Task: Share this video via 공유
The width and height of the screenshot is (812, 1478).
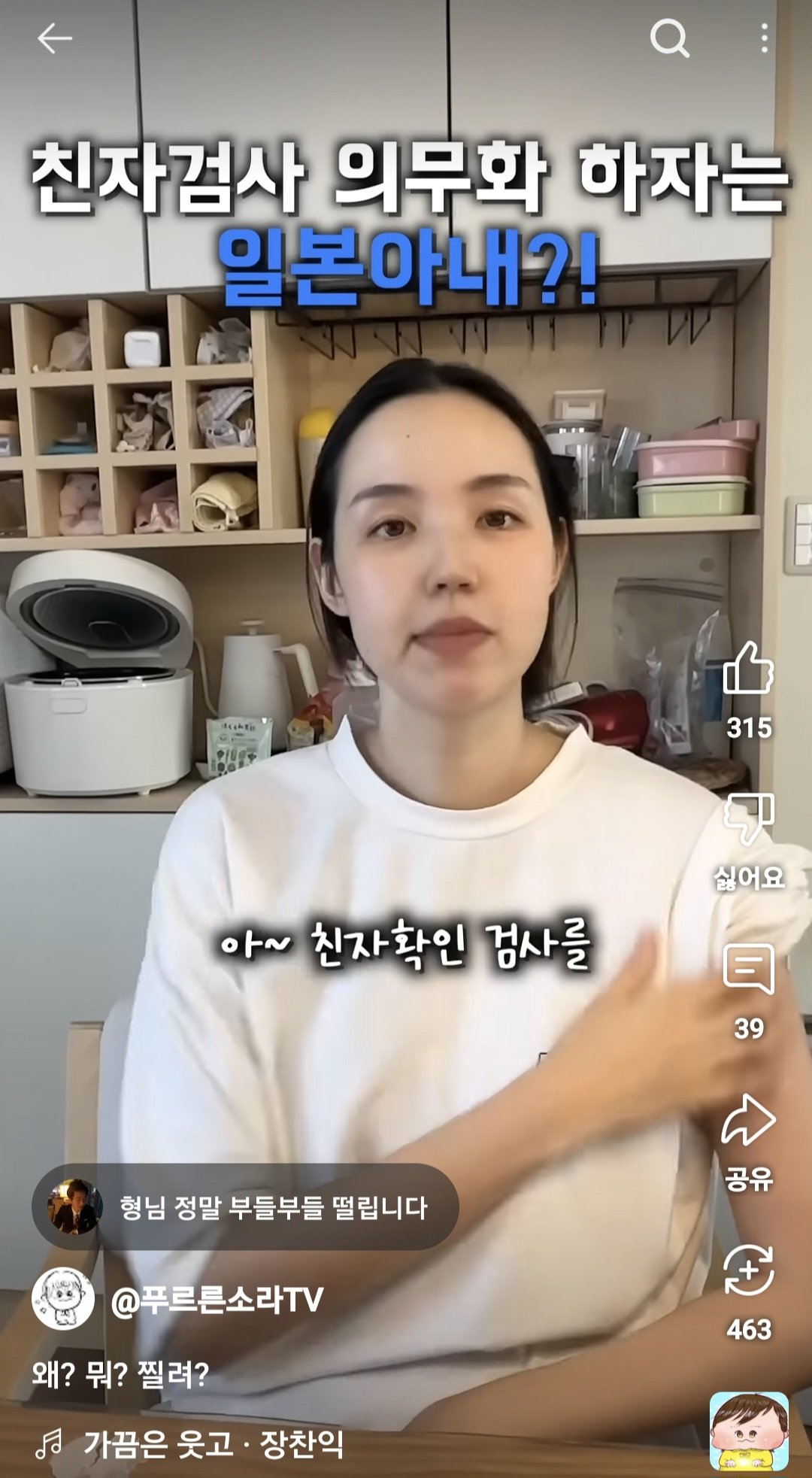Action: pos(748,1121)
